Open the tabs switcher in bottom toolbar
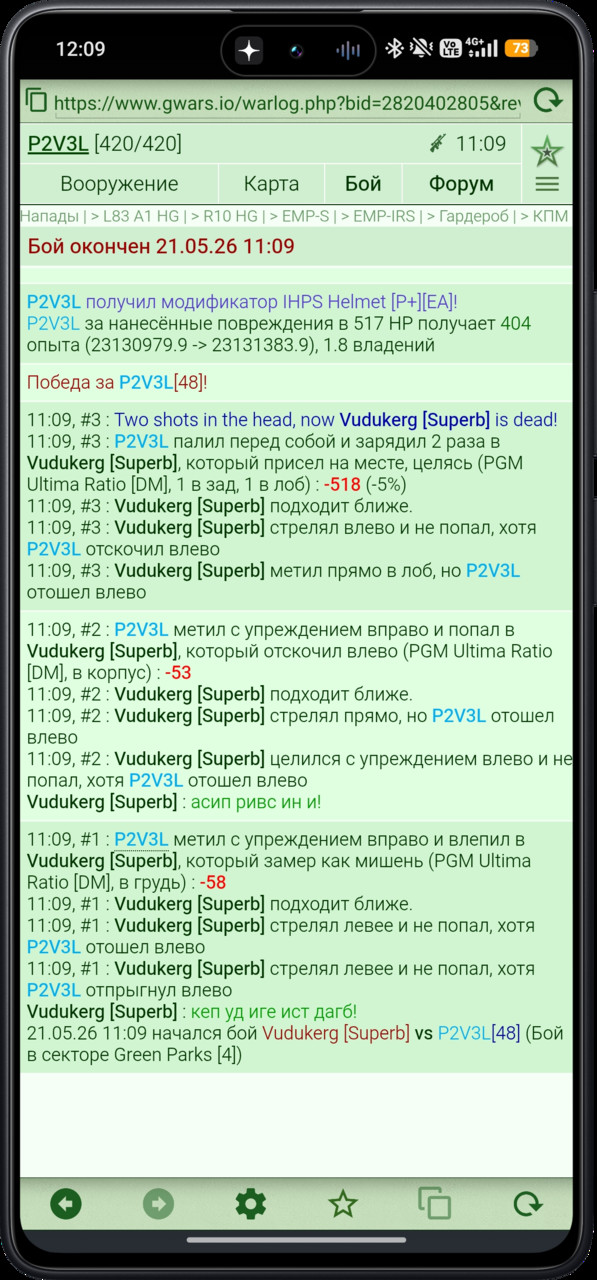The width and height of the screenshot is (597, 1280). click(435, 1204)
